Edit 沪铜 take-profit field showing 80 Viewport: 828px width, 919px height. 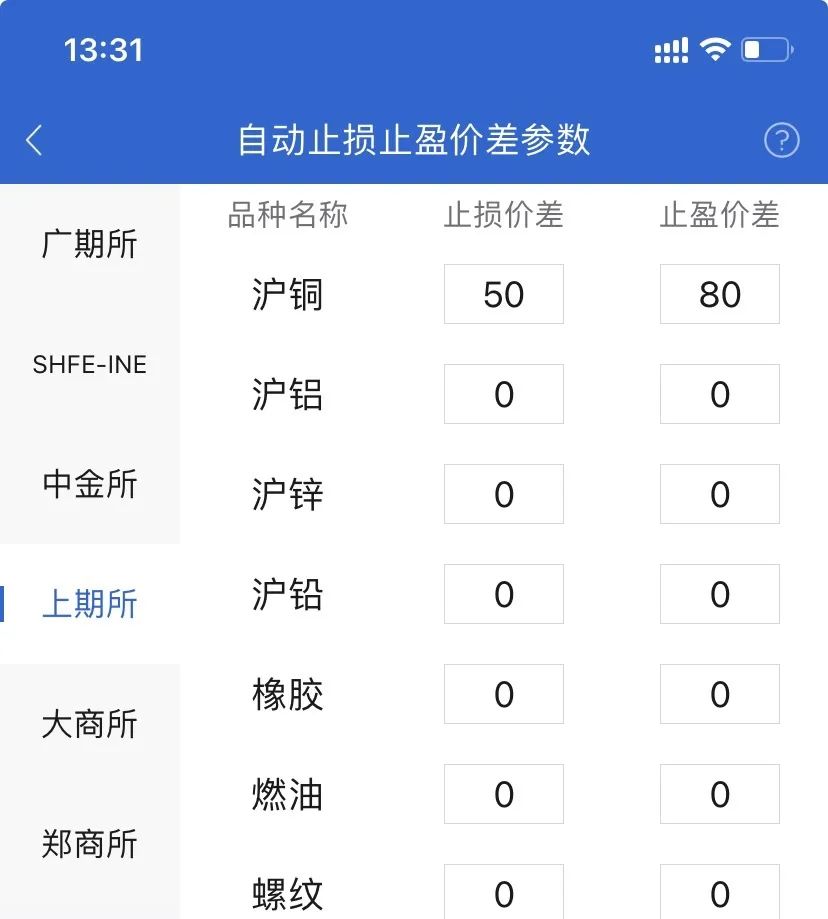pyautogui.click(x=720, y=294)
